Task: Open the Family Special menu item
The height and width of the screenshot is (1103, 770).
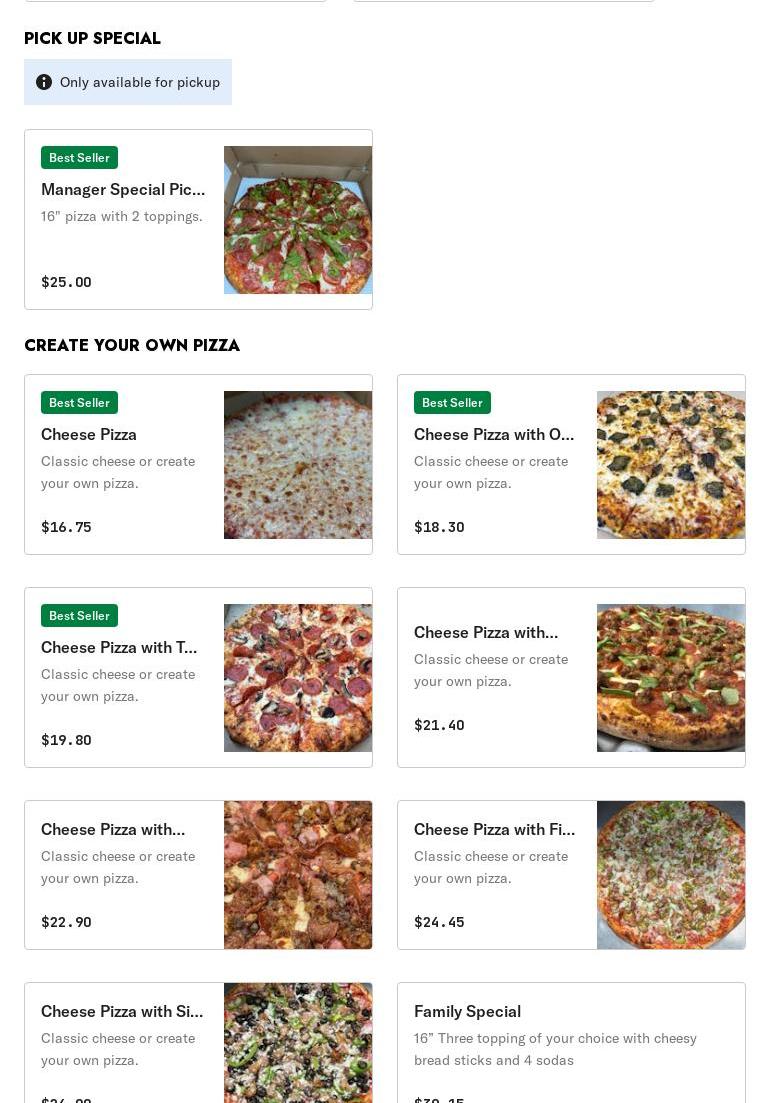Action: [x=571, y=1040]
